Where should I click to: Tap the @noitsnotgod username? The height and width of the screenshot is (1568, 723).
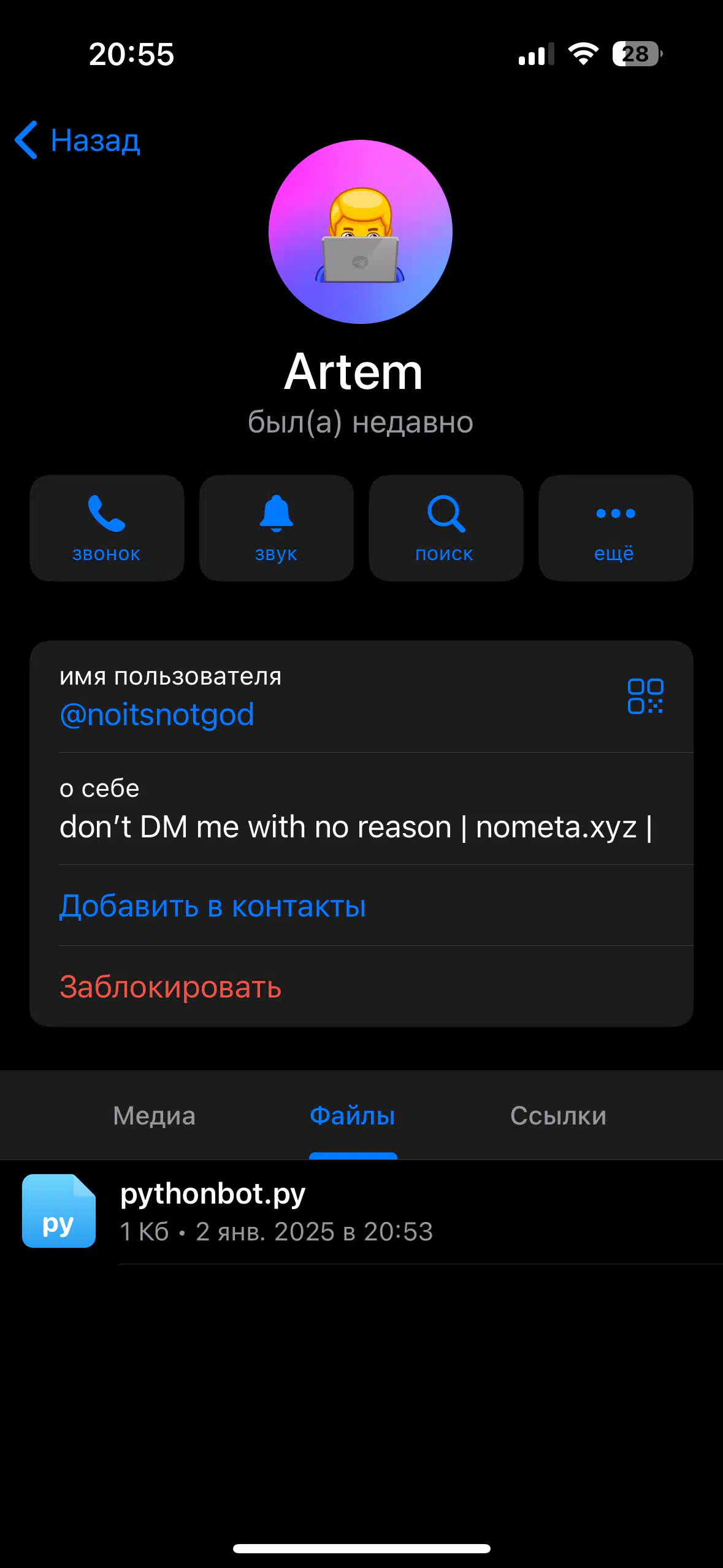coord(157,715)
